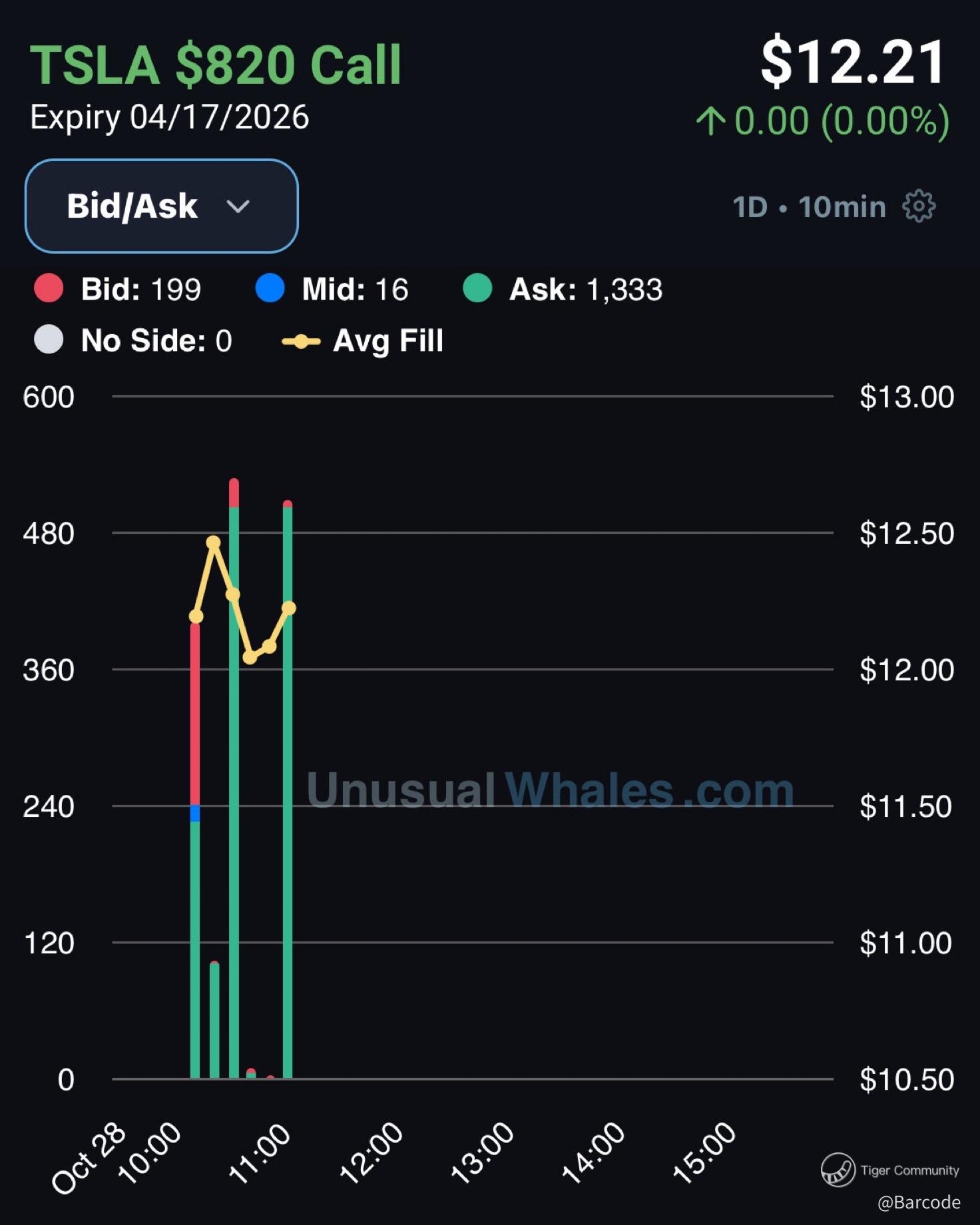The image size is (980, 1225).
Task: Toggle the Ask series in the legend
Action: pyautogui.click(x=563, y=289)
